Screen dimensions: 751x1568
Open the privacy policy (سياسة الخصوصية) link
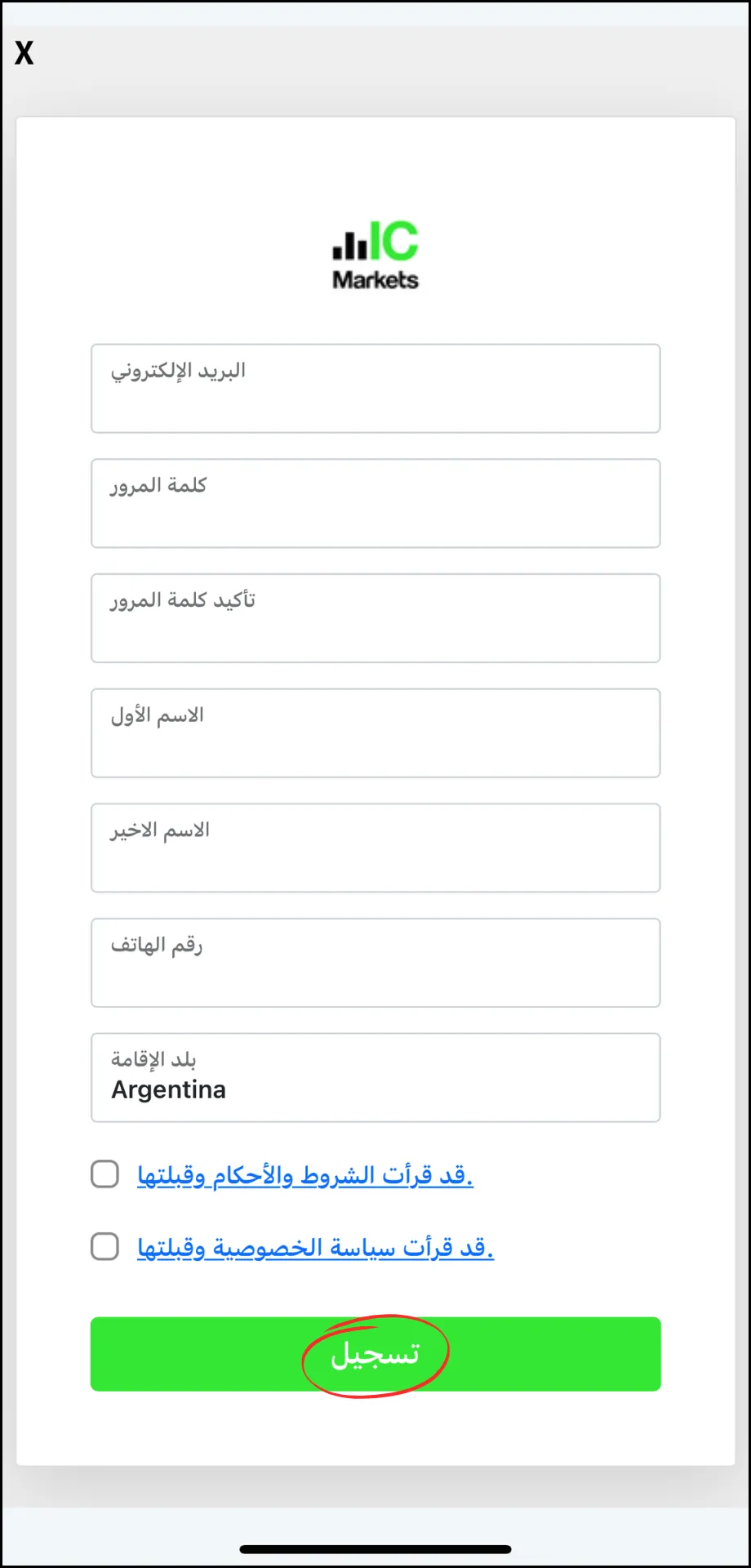click(315, 1248)
